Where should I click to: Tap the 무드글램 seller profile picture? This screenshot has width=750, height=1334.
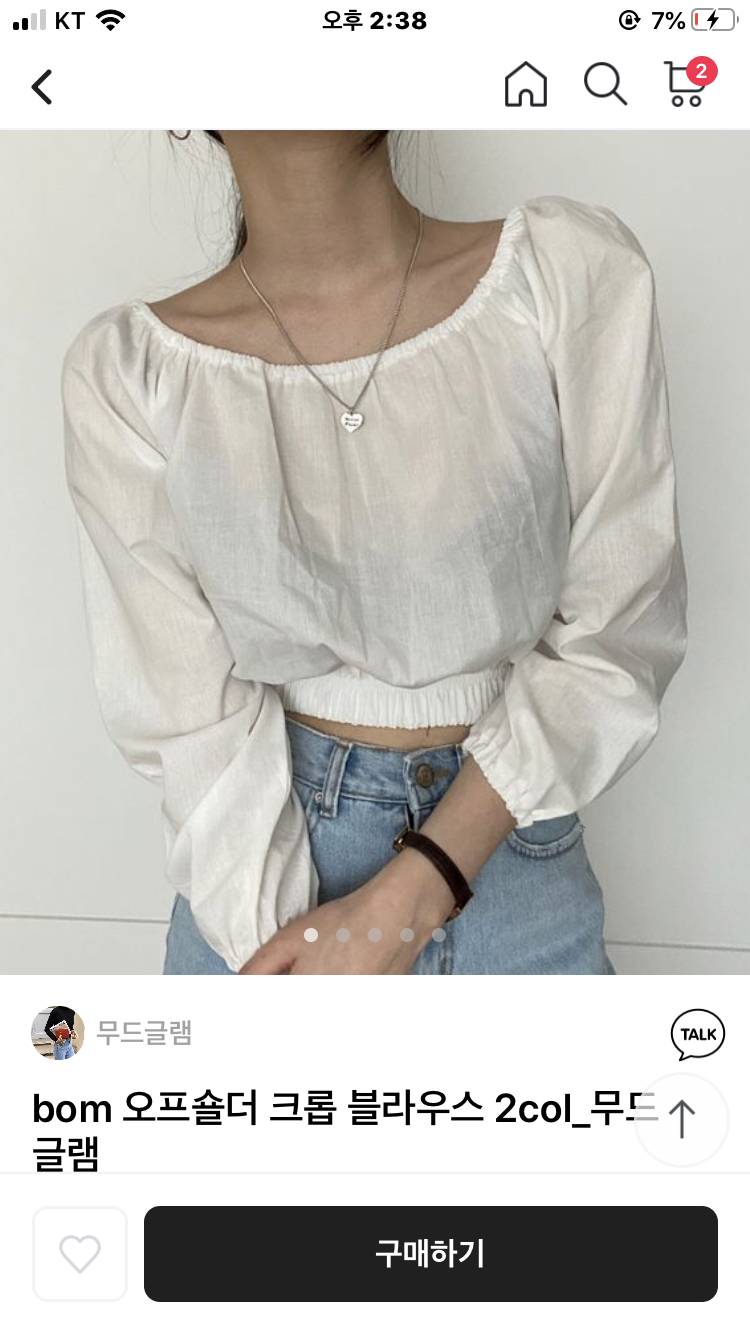pyautogui.click(x=57, y=1035)
